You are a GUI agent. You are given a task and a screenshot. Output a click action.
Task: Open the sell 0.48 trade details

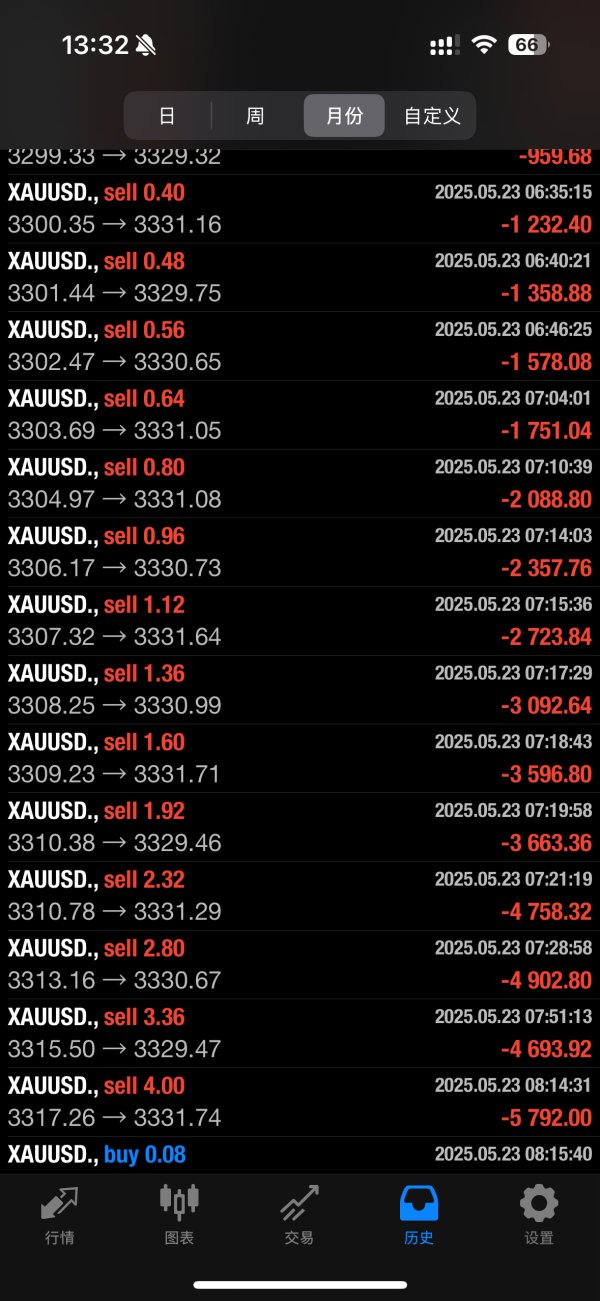[x=300, y=277]
